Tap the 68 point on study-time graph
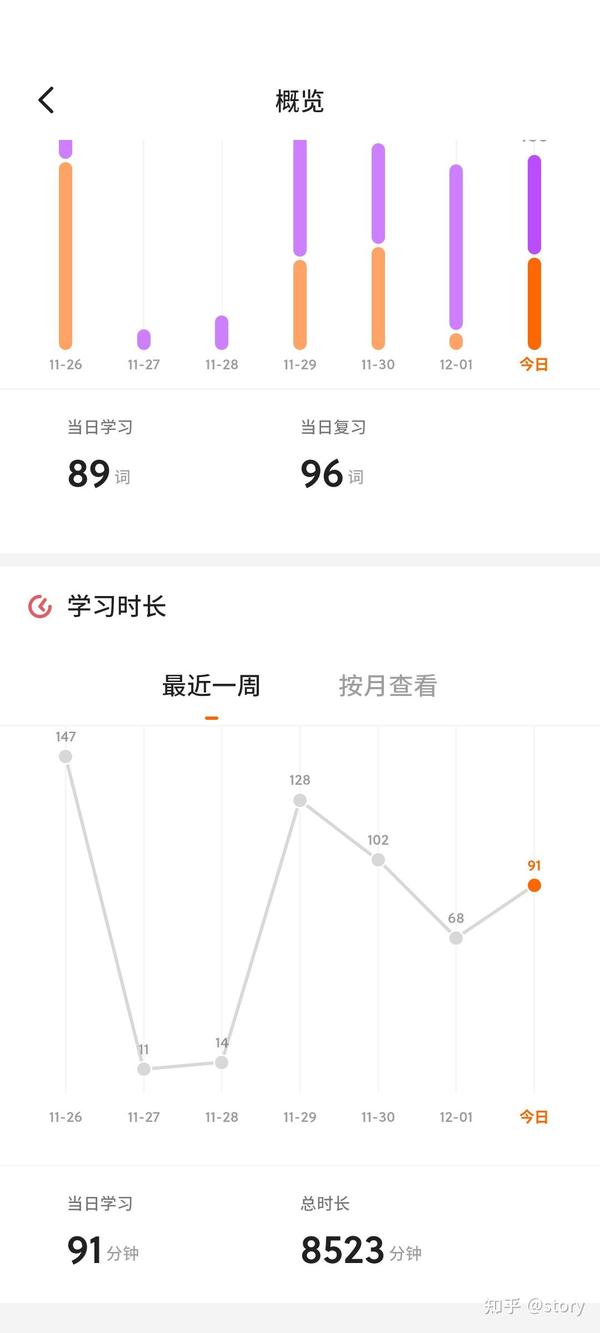 point(456,938)
